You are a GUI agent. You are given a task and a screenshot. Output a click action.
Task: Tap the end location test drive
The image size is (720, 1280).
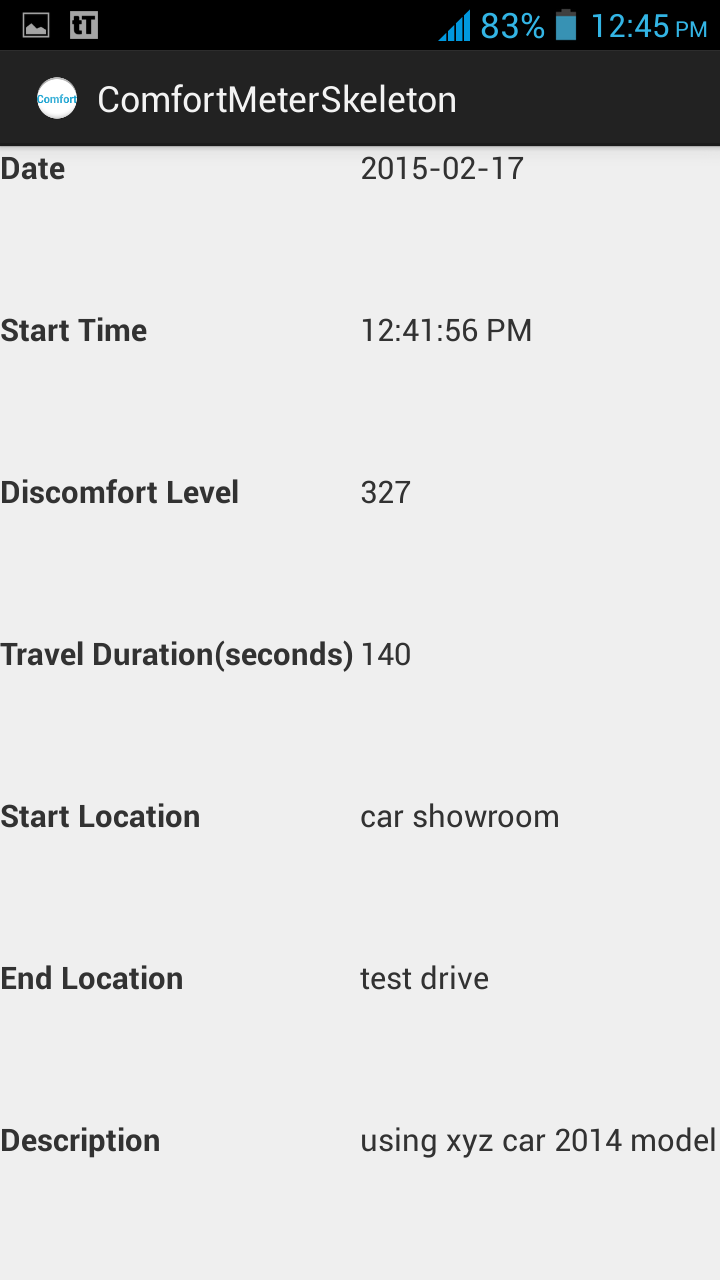coord(424,978)
